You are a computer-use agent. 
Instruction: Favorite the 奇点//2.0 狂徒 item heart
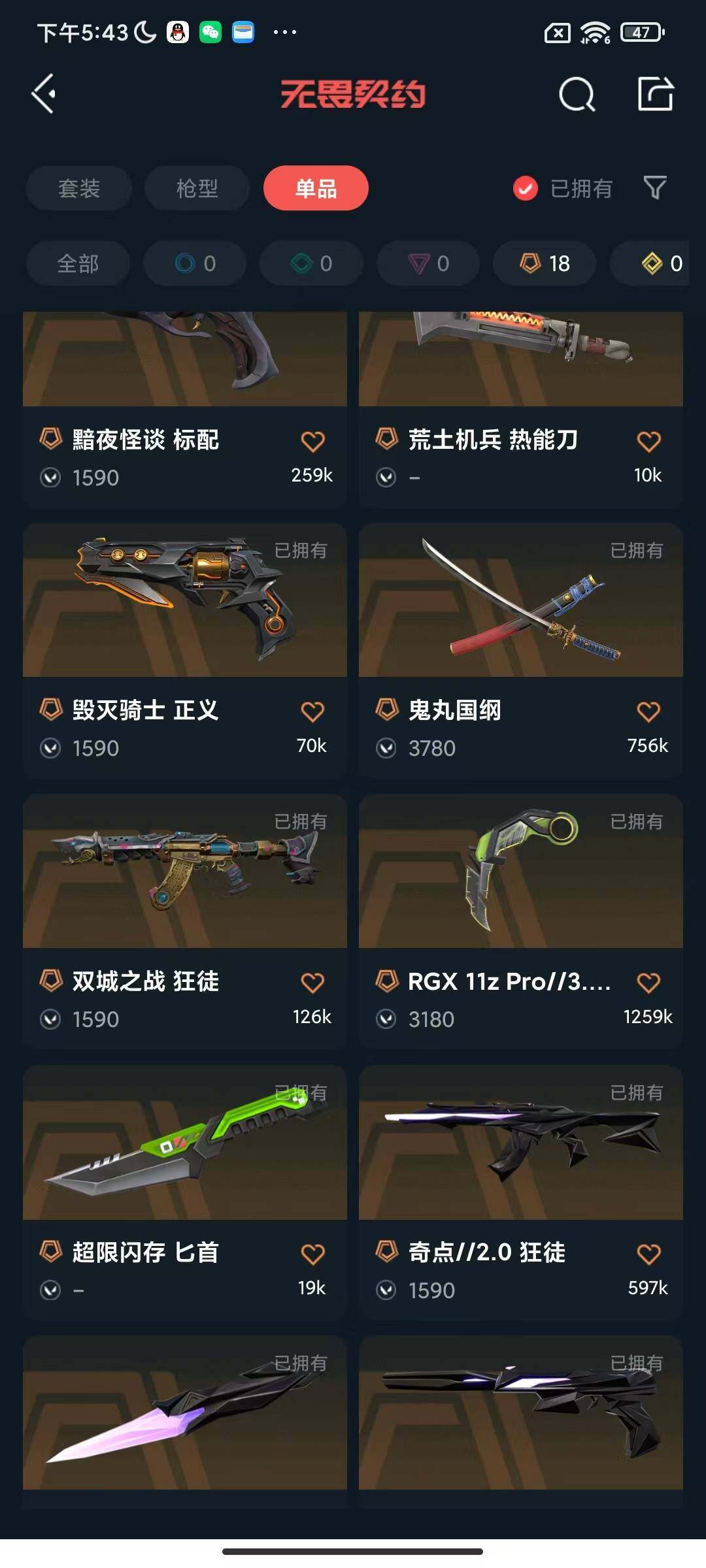point(648,1252)
